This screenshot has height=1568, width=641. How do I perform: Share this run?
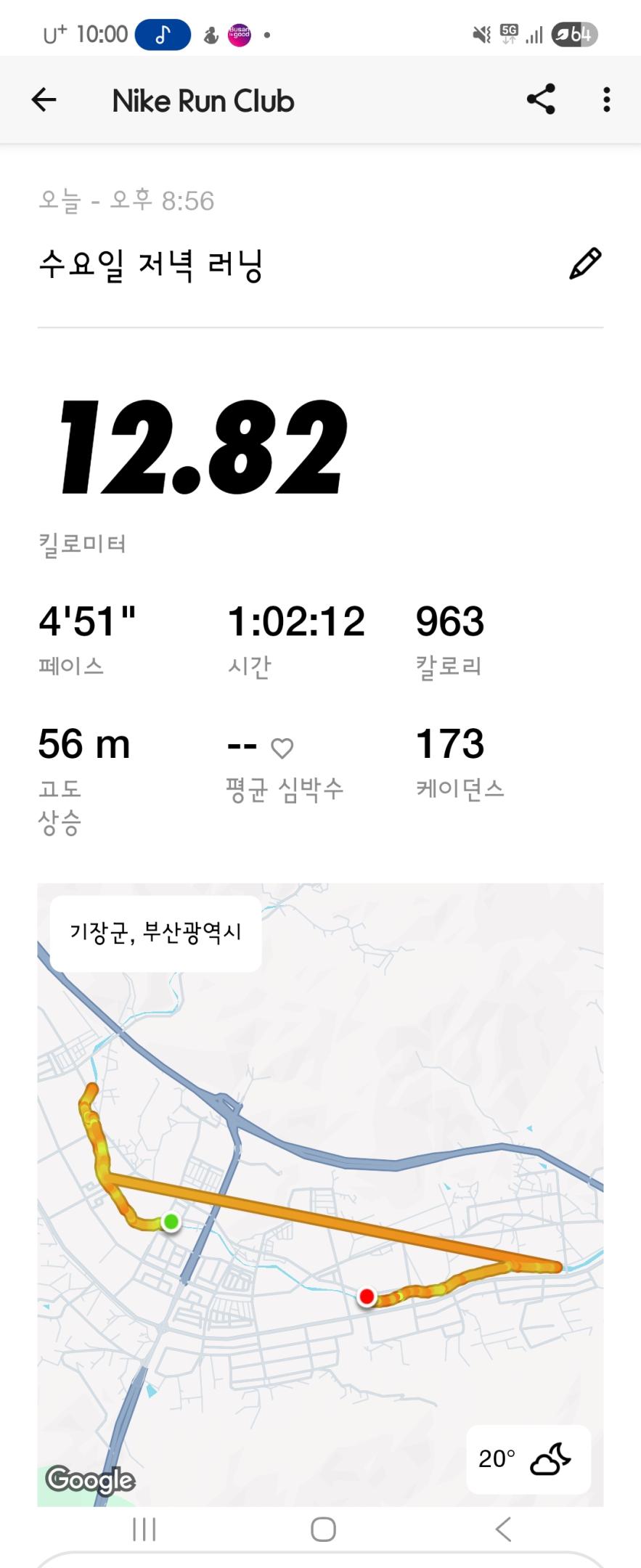541,99
